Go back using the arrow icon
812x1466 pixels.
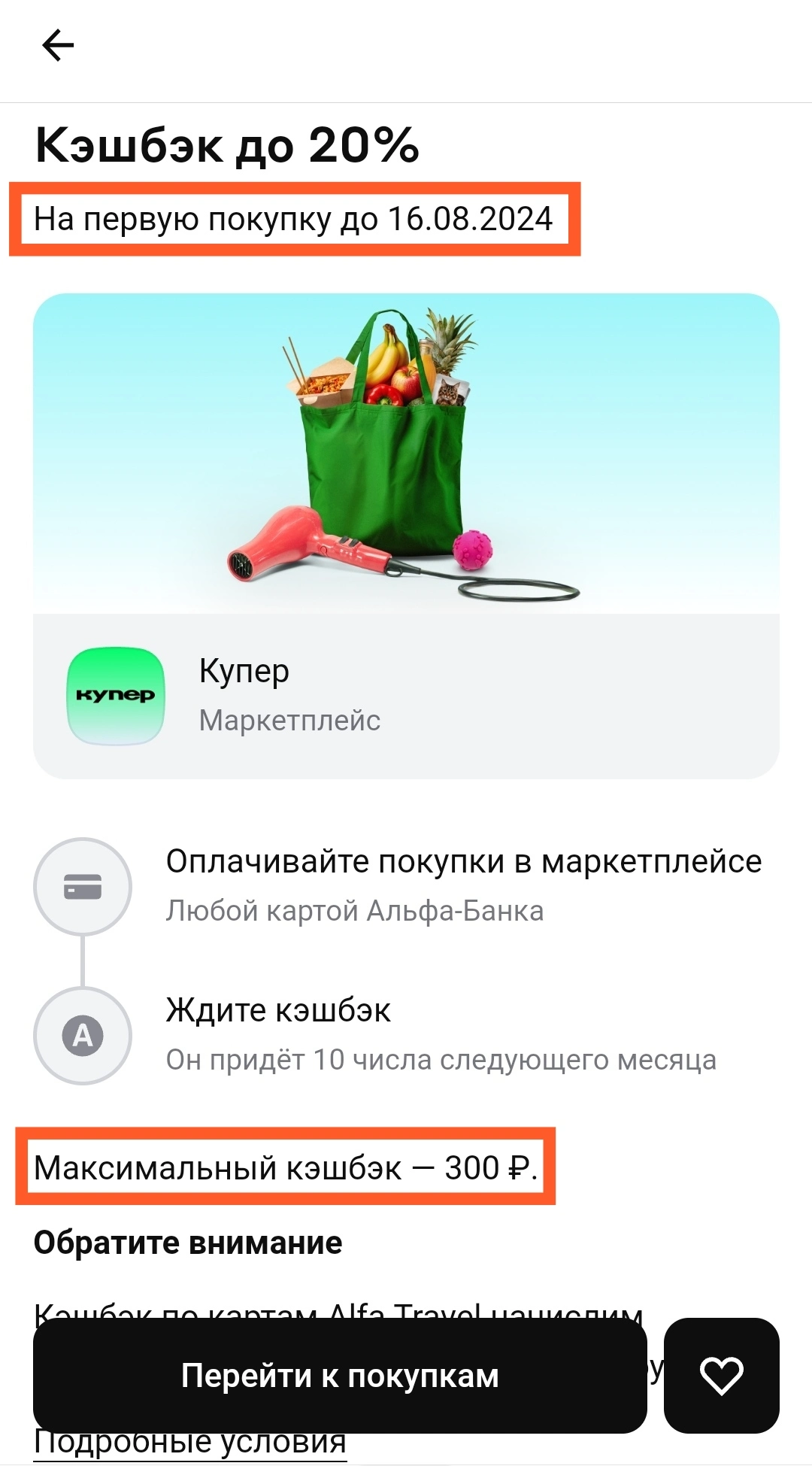tap(58, 46)
